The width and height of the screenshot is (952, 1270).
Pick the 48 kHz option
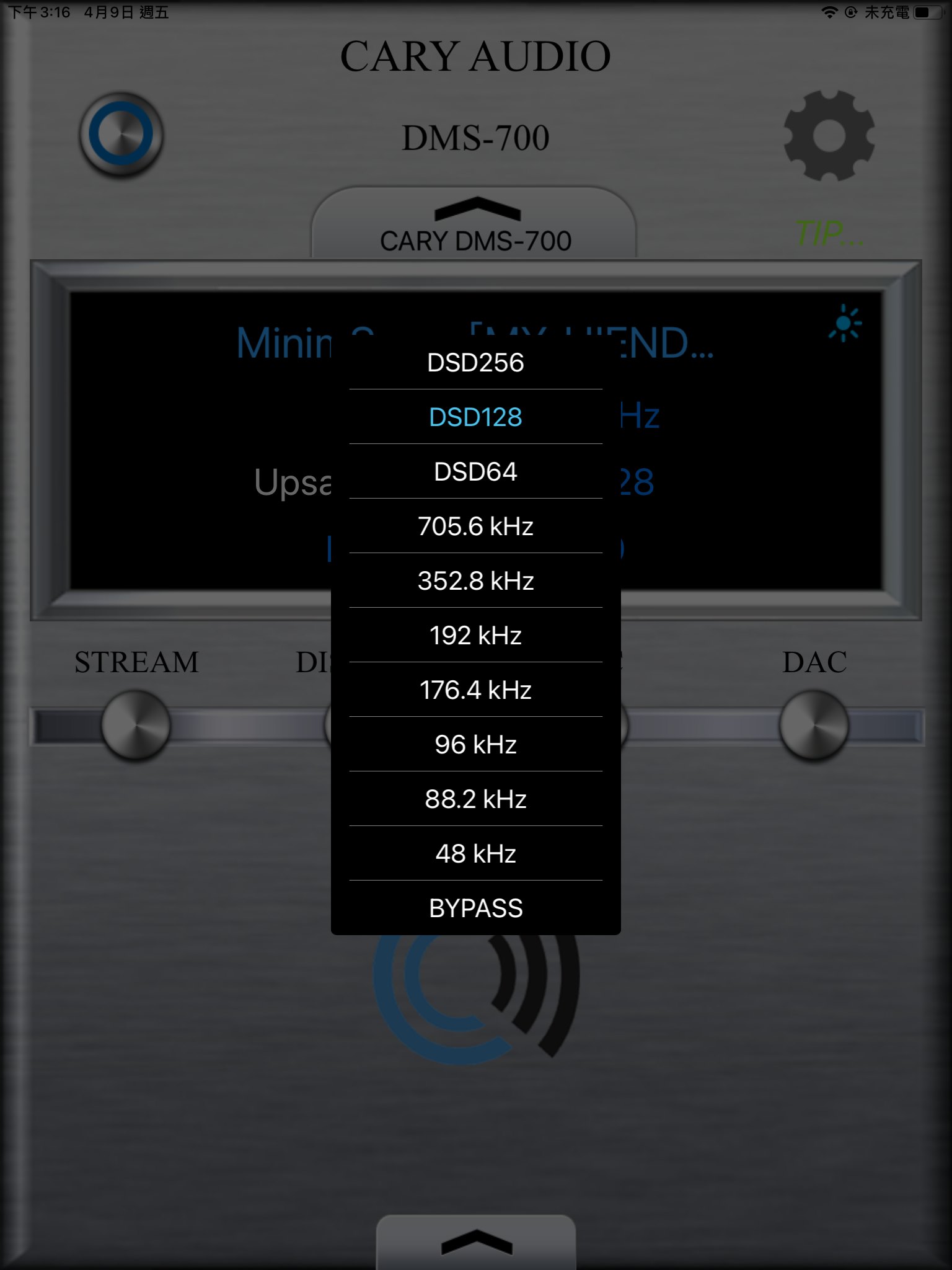pos(475,854)
